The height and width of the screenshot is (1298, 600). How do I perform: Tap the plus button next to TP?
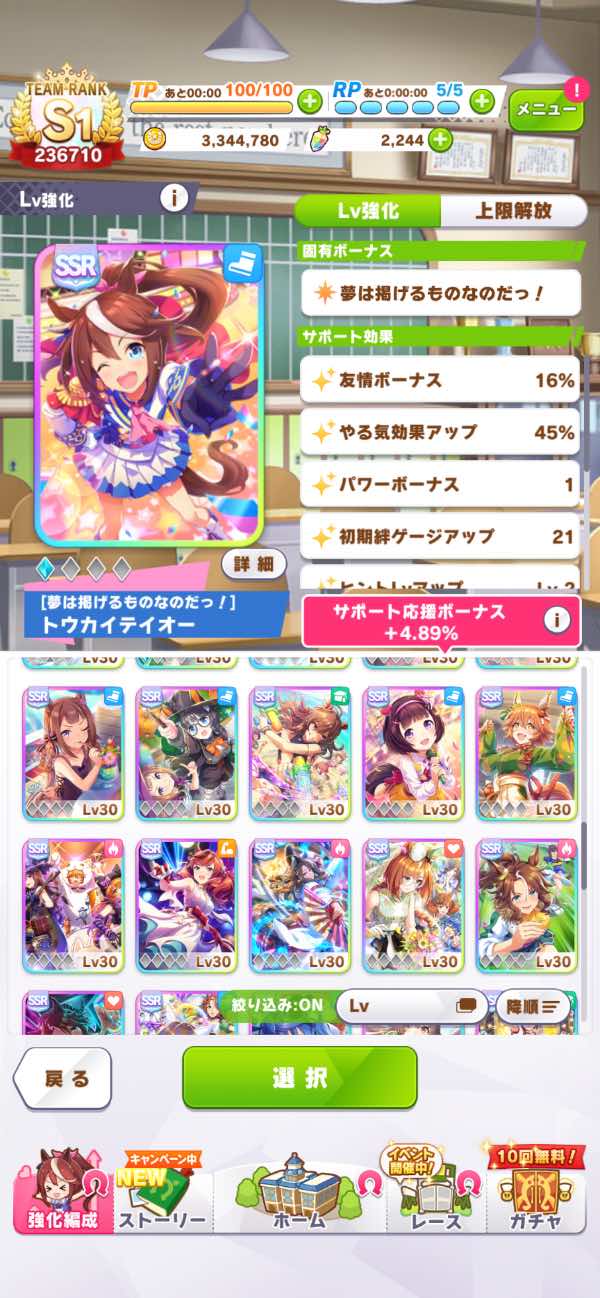pos(310,100)
